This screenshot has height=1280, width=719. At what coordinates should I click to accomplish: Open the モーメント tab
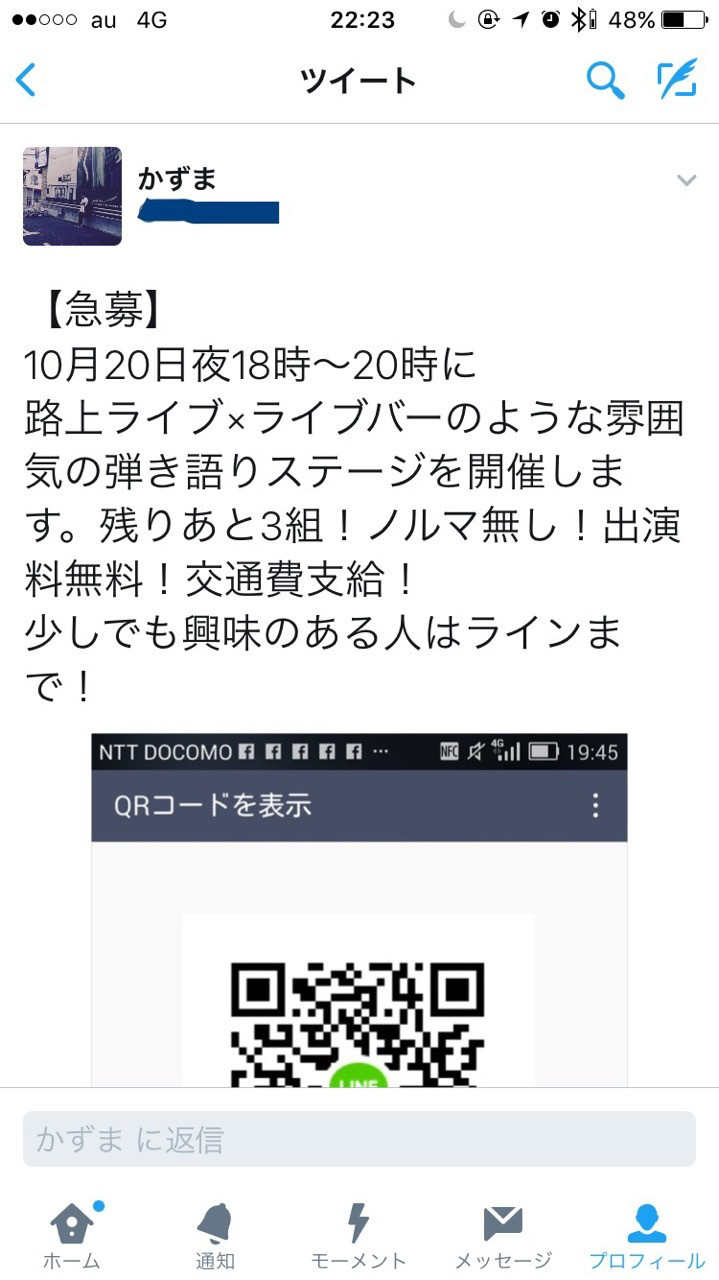point(358,1235)
